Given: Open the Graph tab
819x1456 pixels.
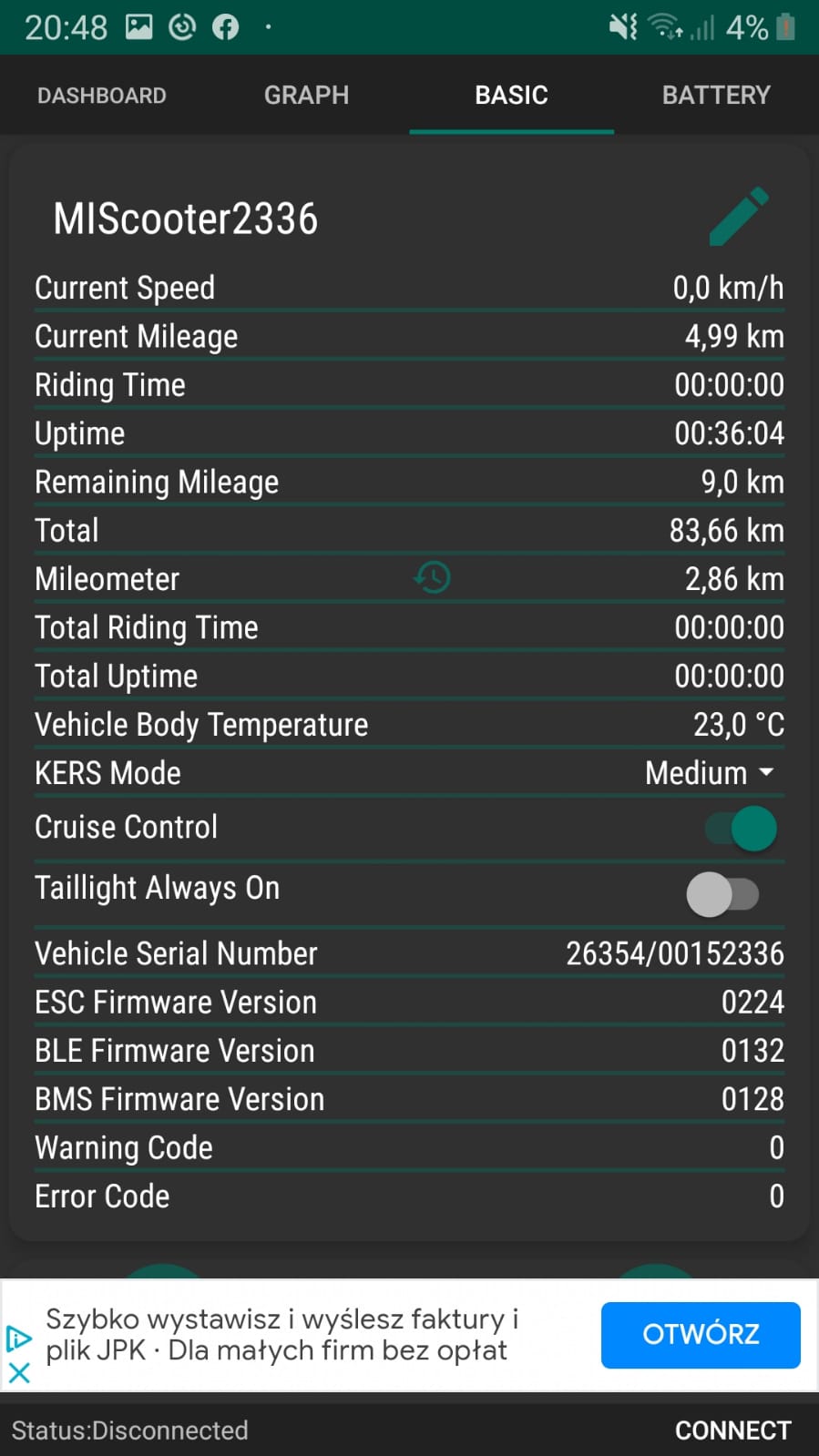Looking at the screenshot, I should click(306, 96).
